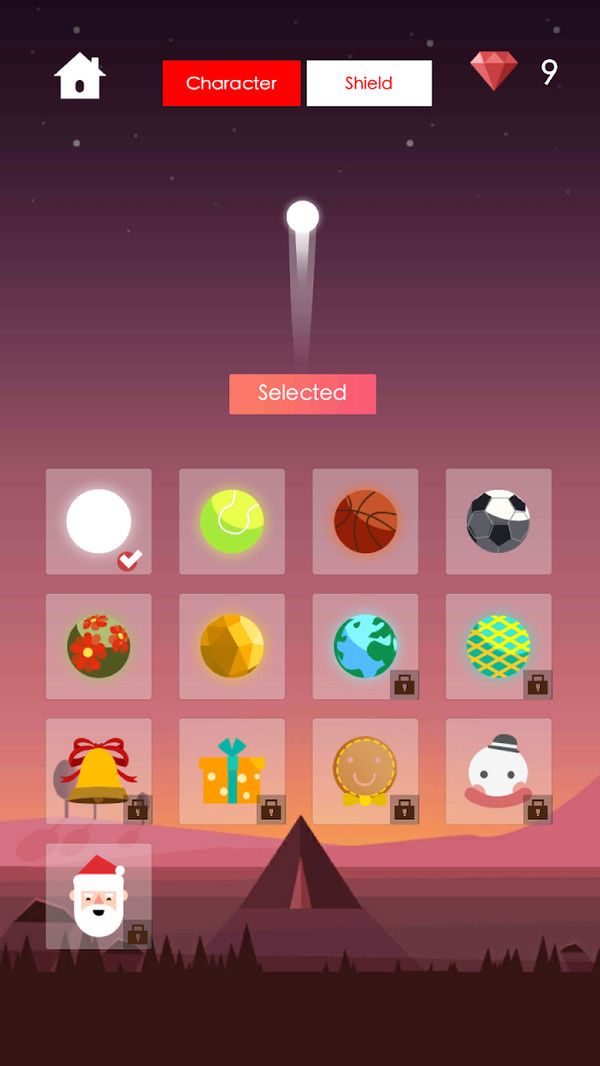The width and height of the screenshot is (600, 1066).
Task: Tap the locked gift box character
Action: 232,771
